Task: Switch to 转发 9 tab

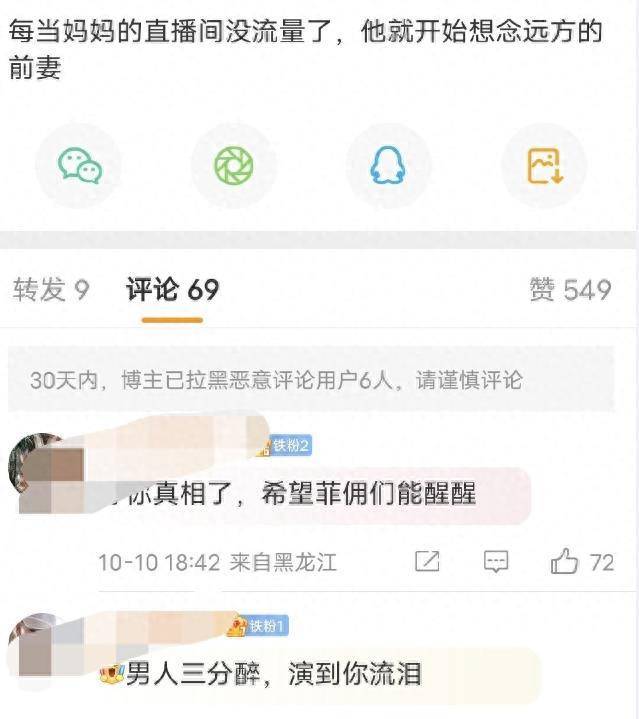Action: 51,290
